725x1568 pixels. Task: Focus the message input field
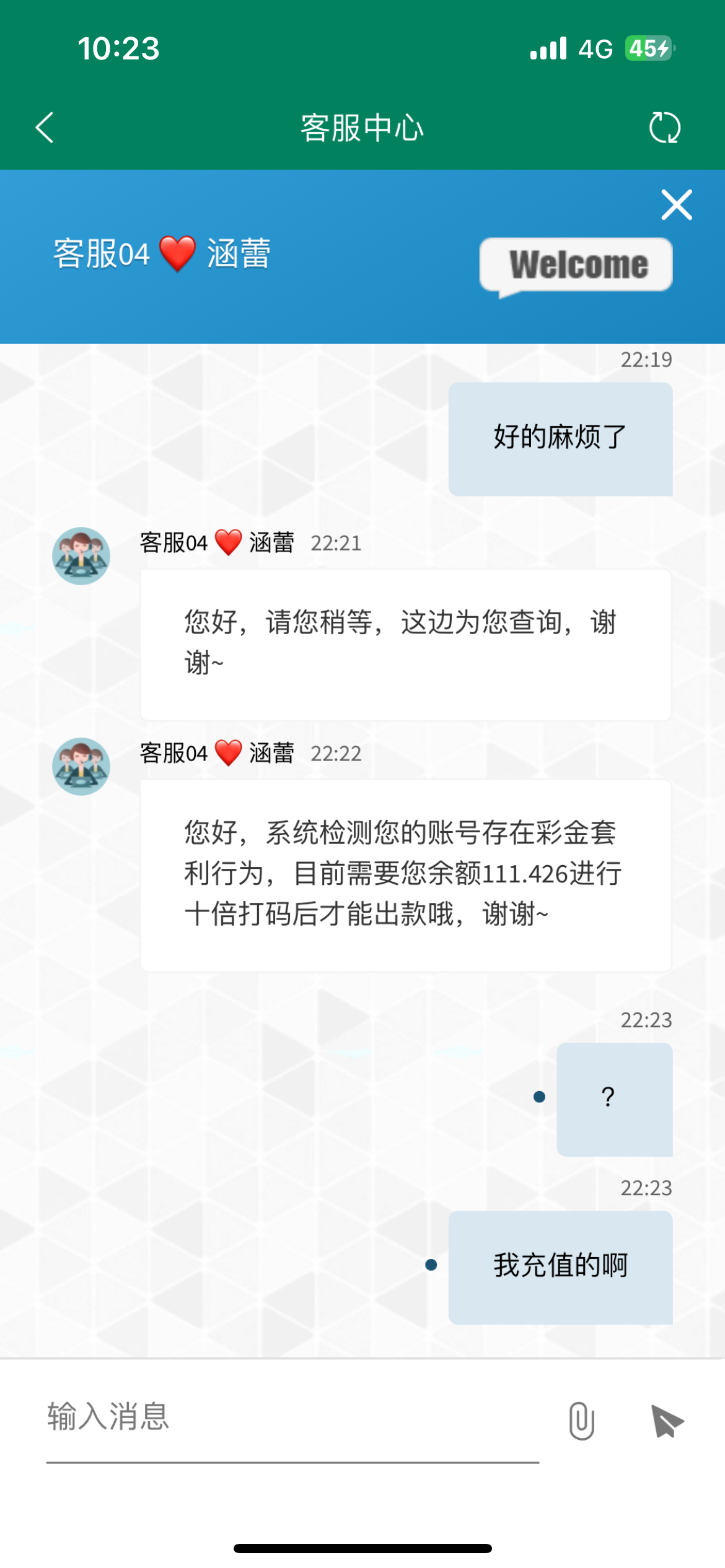(x=291, y=1418)
